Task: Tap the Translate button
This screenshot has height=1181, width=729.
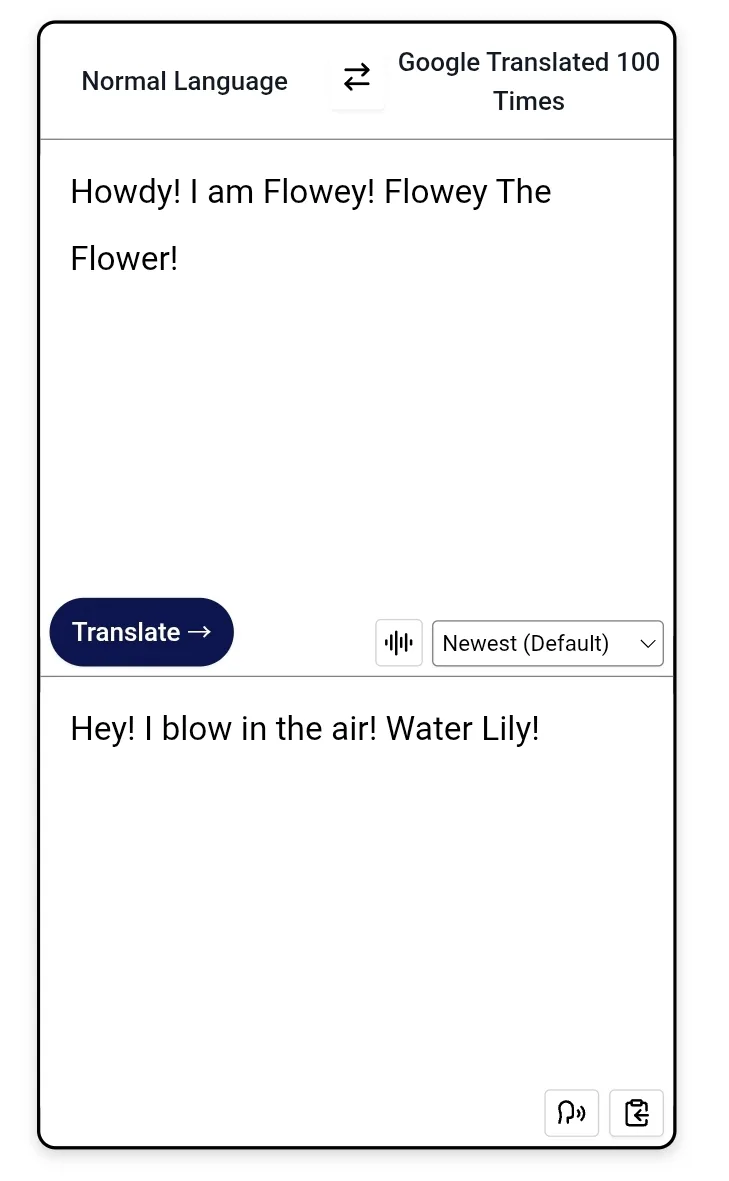Action: point(142,632)
